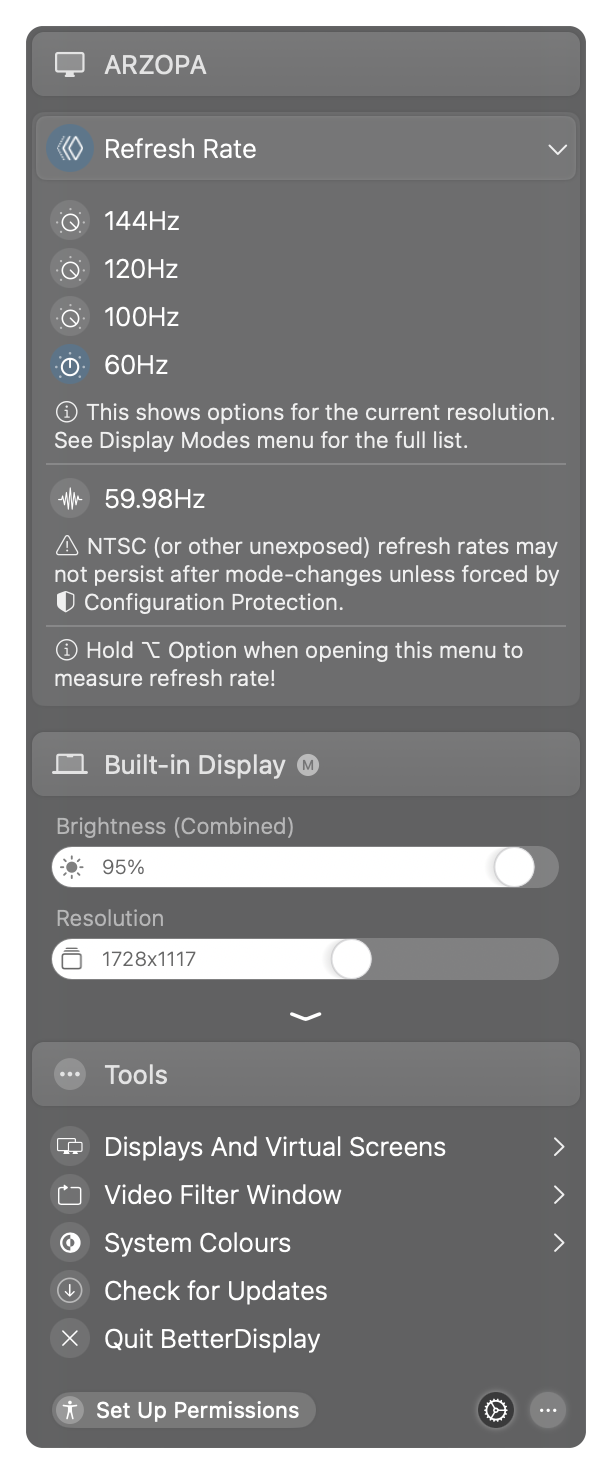612x1474 pixels.
Task: Select the 59.98Hz NTSC refresh rate
Action: [x=306, y=499]
